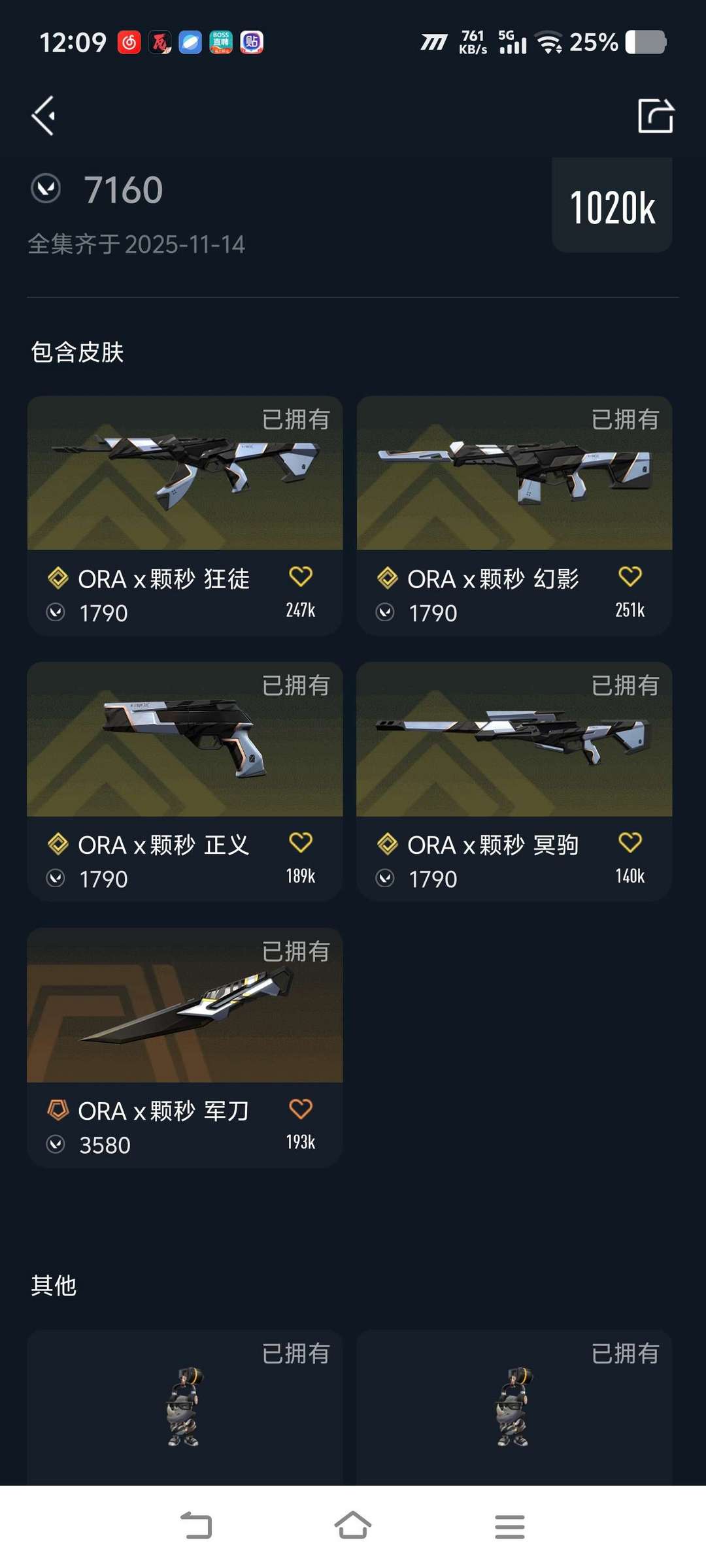Viewport: 706px width, 1568px height.
Task: Like the ORA x 颗秒 幻影 skin
Action: pyautogui.click(x=630, y=577)
